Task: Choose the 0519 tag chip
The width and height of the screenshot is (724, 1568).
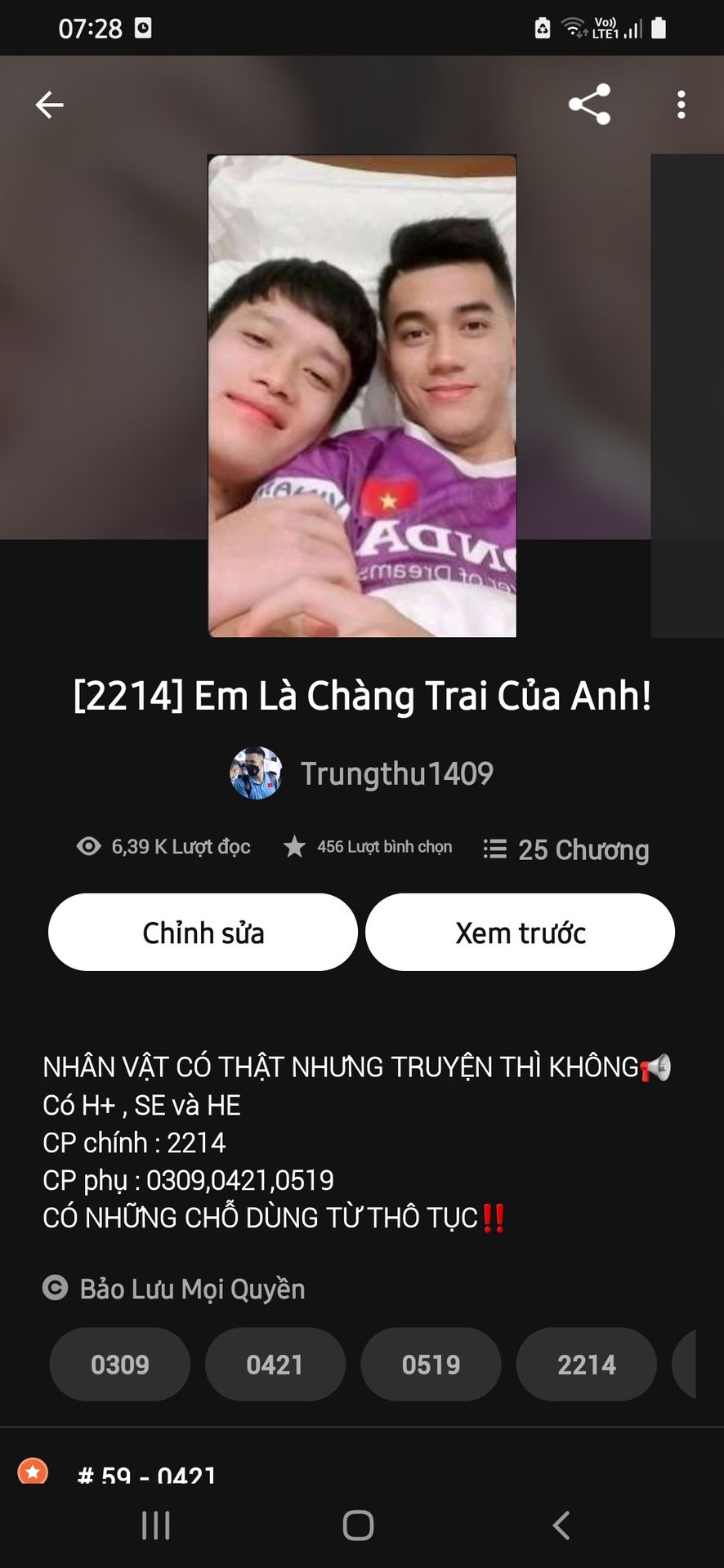Action: pyautogui.click(x=431, y=1365)
